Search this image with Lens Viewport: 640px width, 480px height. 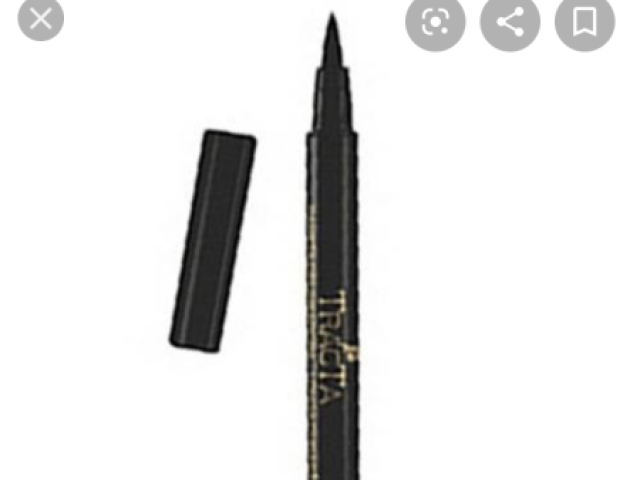[x=435, y=23]
